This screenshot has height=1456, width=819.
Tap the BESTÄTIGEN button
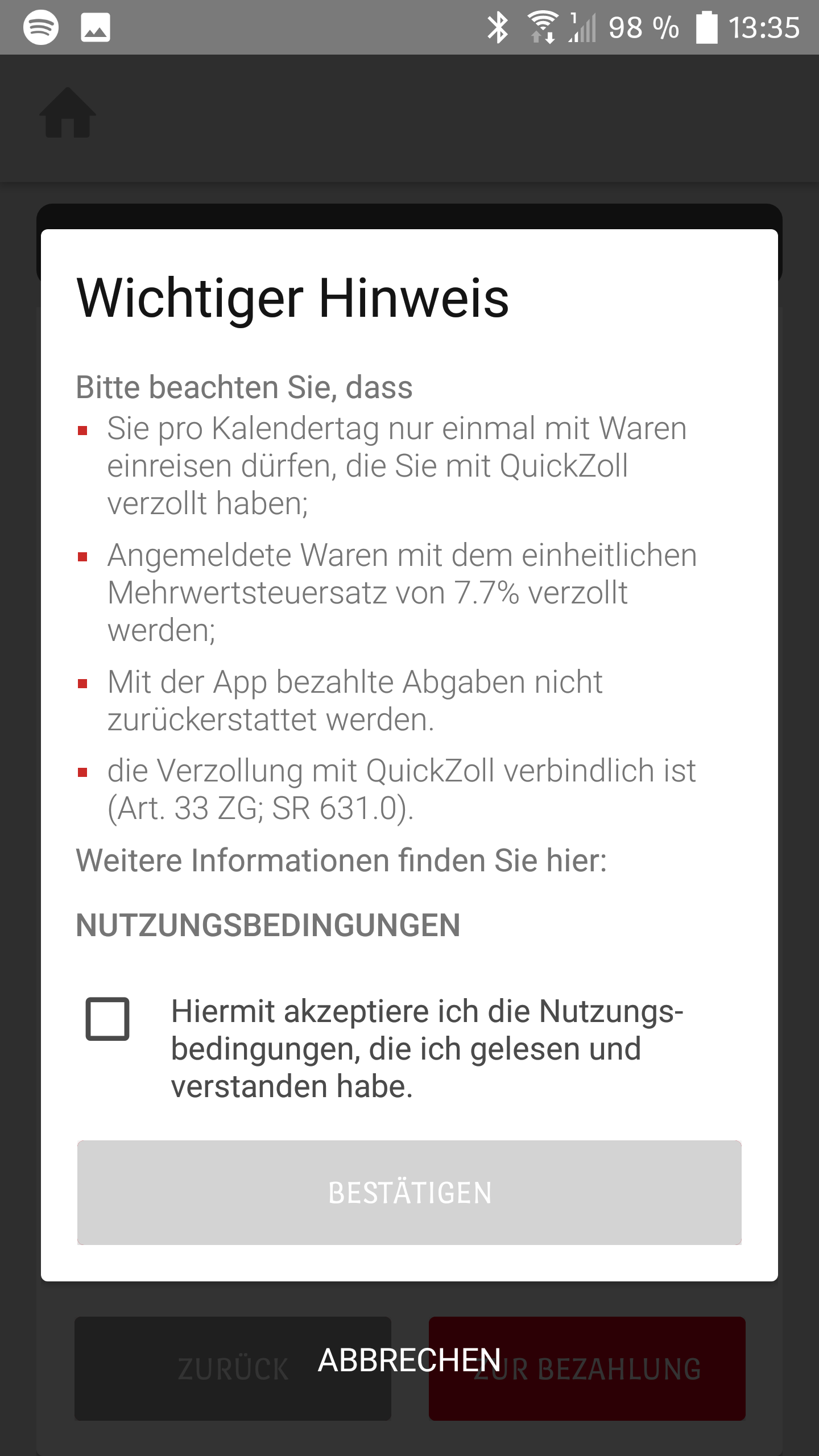[x=409, y=1193]
